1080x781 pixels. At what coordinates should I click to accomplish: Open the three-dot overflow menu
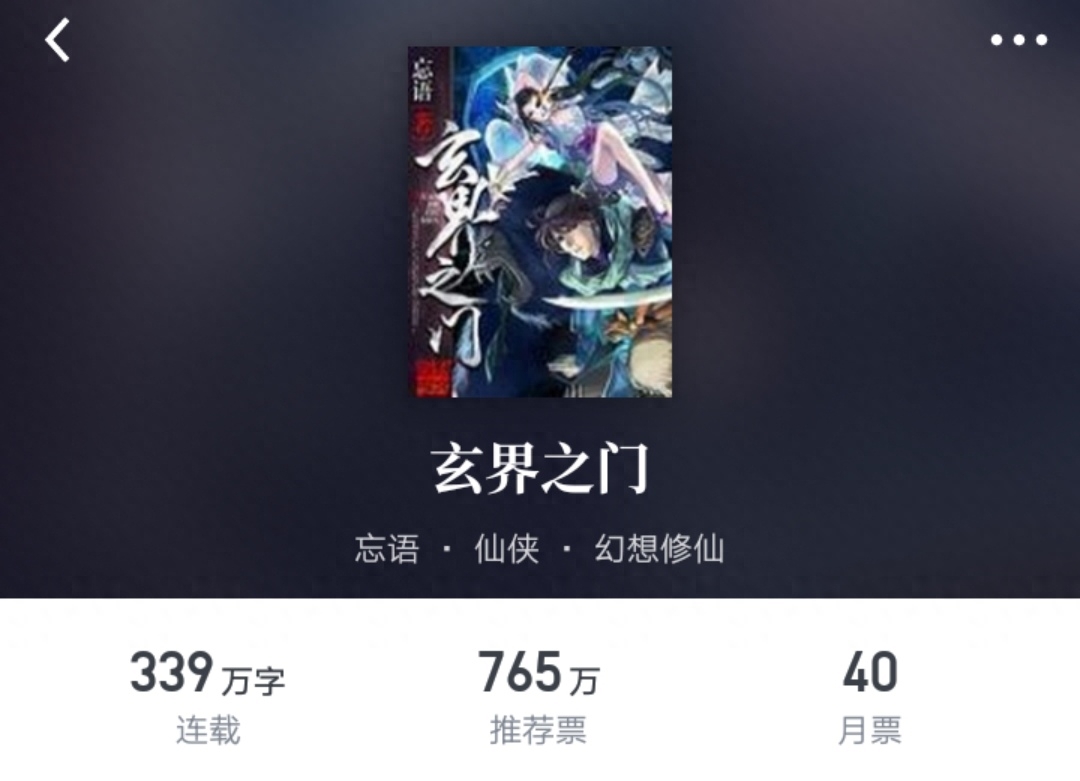[1018, 41]
